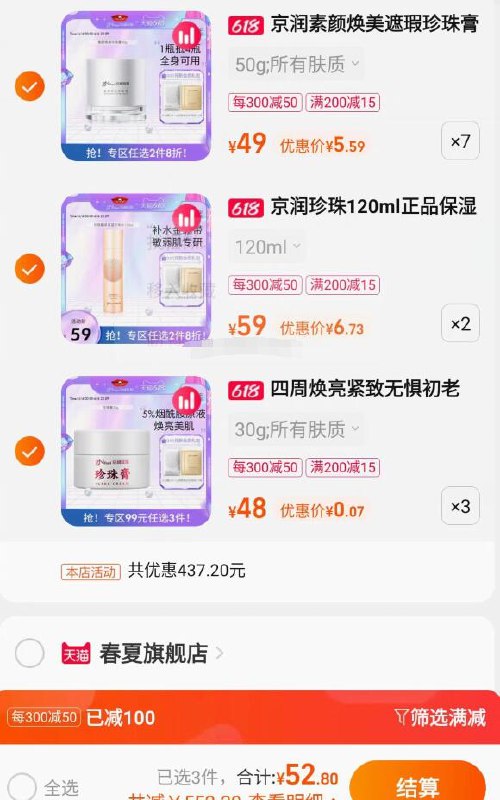The height and width of the screenshot is (800, 500).
Task: Uncheck the 四周焕亮紧致无惧初老 item
Action: (30, 452)
